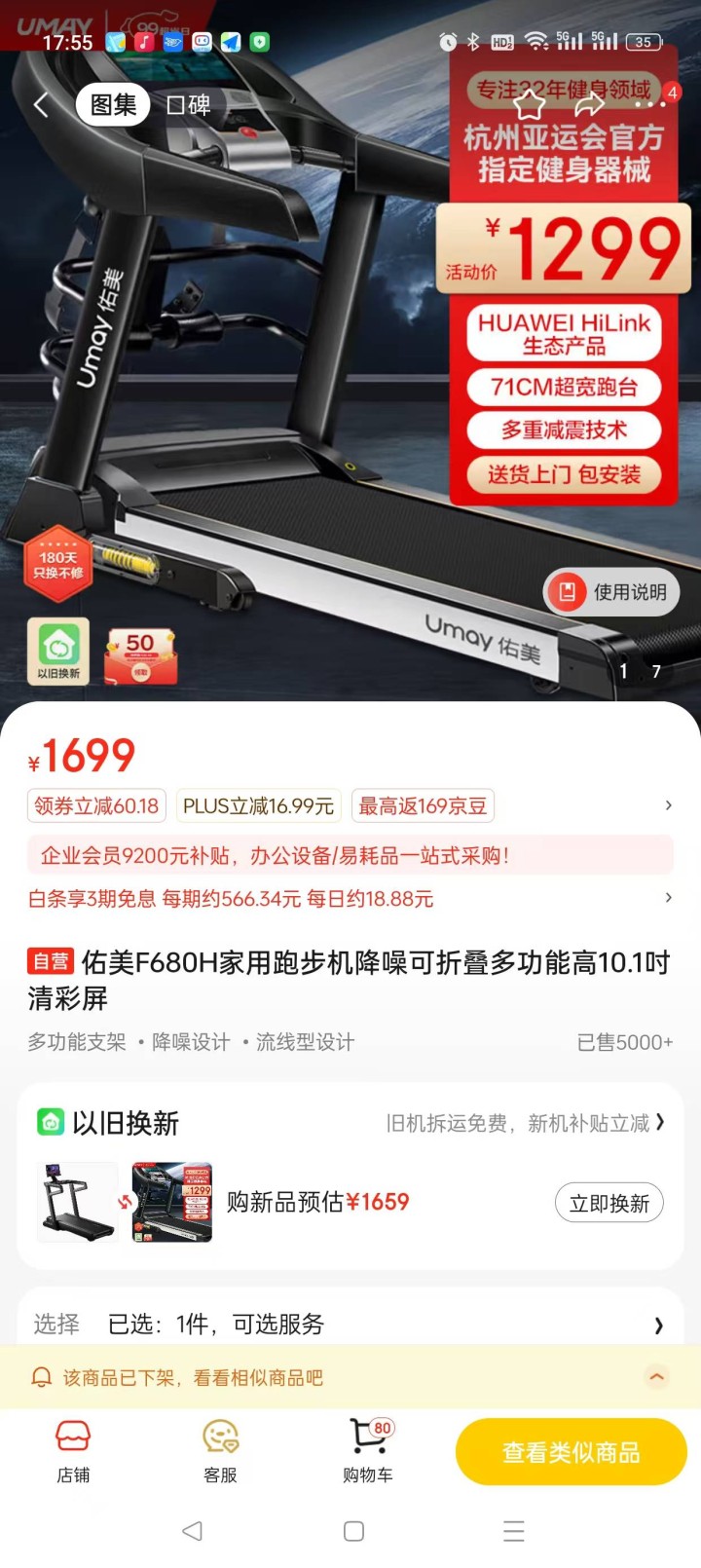This screenshot has width=701, height=1568.
Task: Tap the green 以旧换新 badge
Action: [58, 651]
